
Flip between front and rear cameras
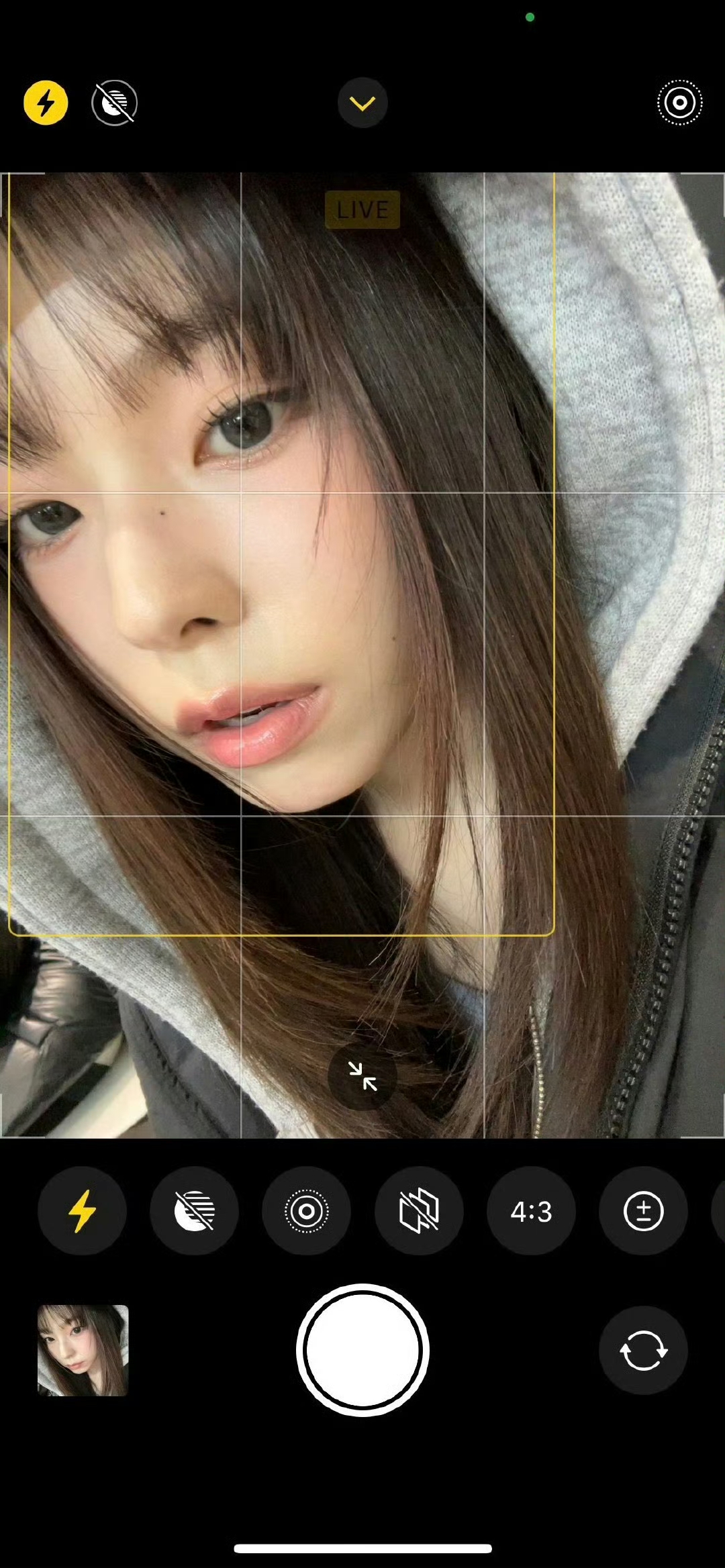[x=642, y=1350]
